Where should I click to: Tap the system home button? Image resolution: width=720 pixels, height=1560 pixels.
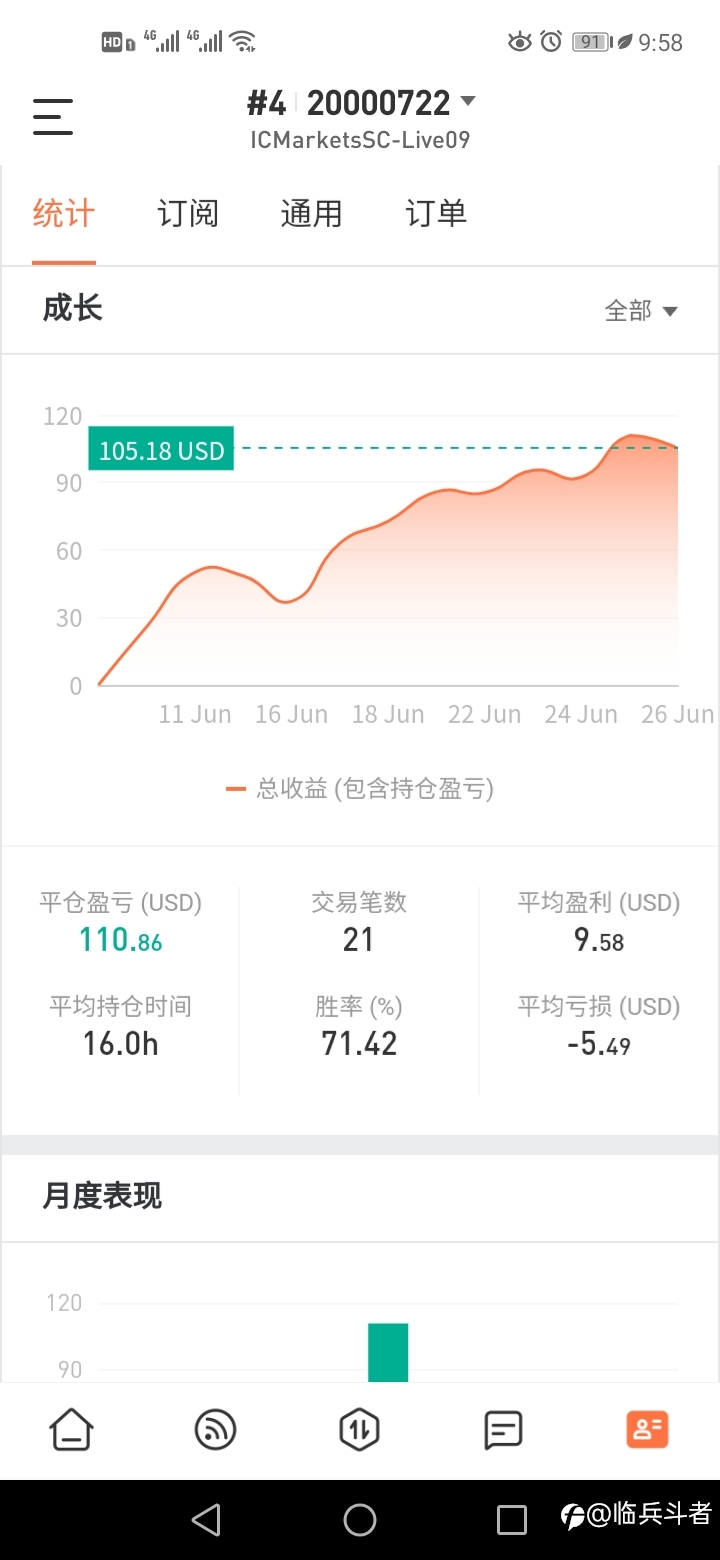pyautogui.click(x=360, y=1520)
